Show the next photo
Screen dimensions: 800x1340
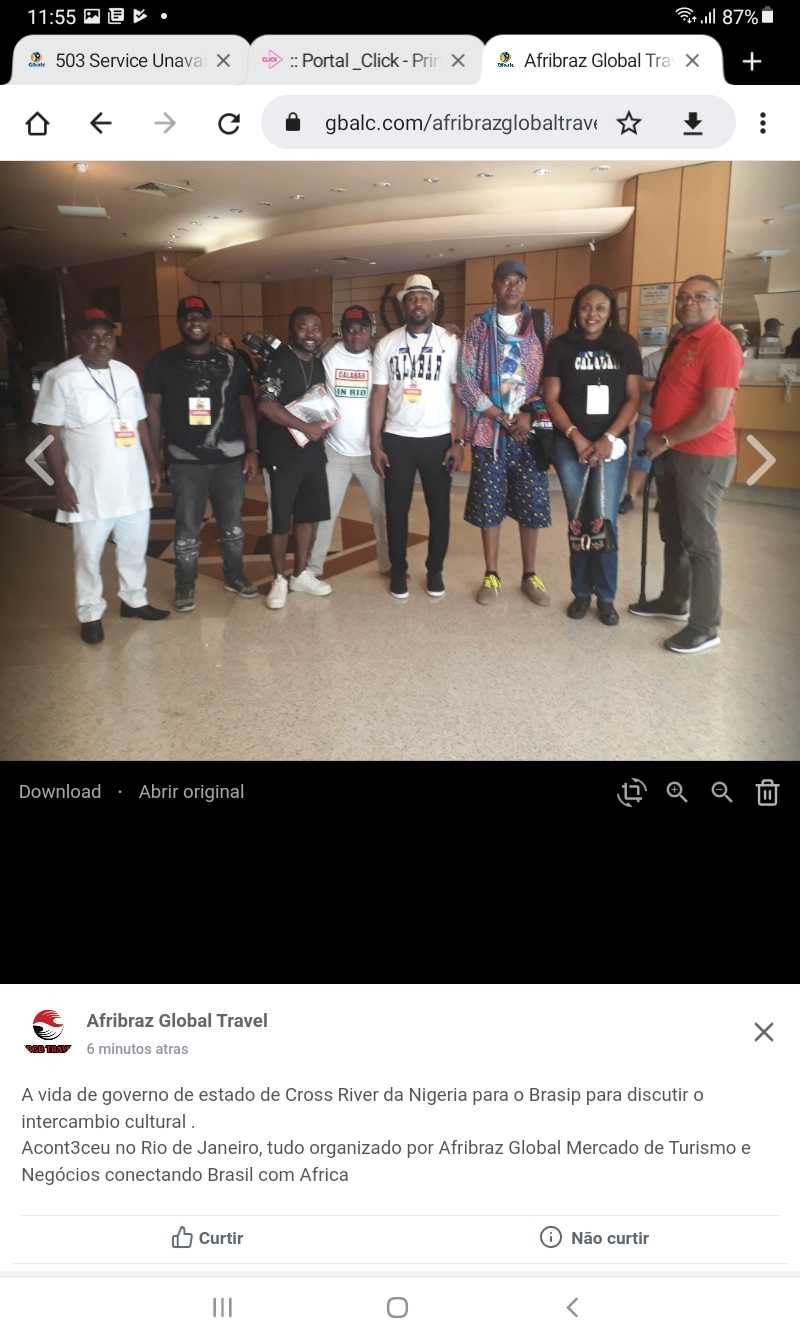click(x=760, y=460)
